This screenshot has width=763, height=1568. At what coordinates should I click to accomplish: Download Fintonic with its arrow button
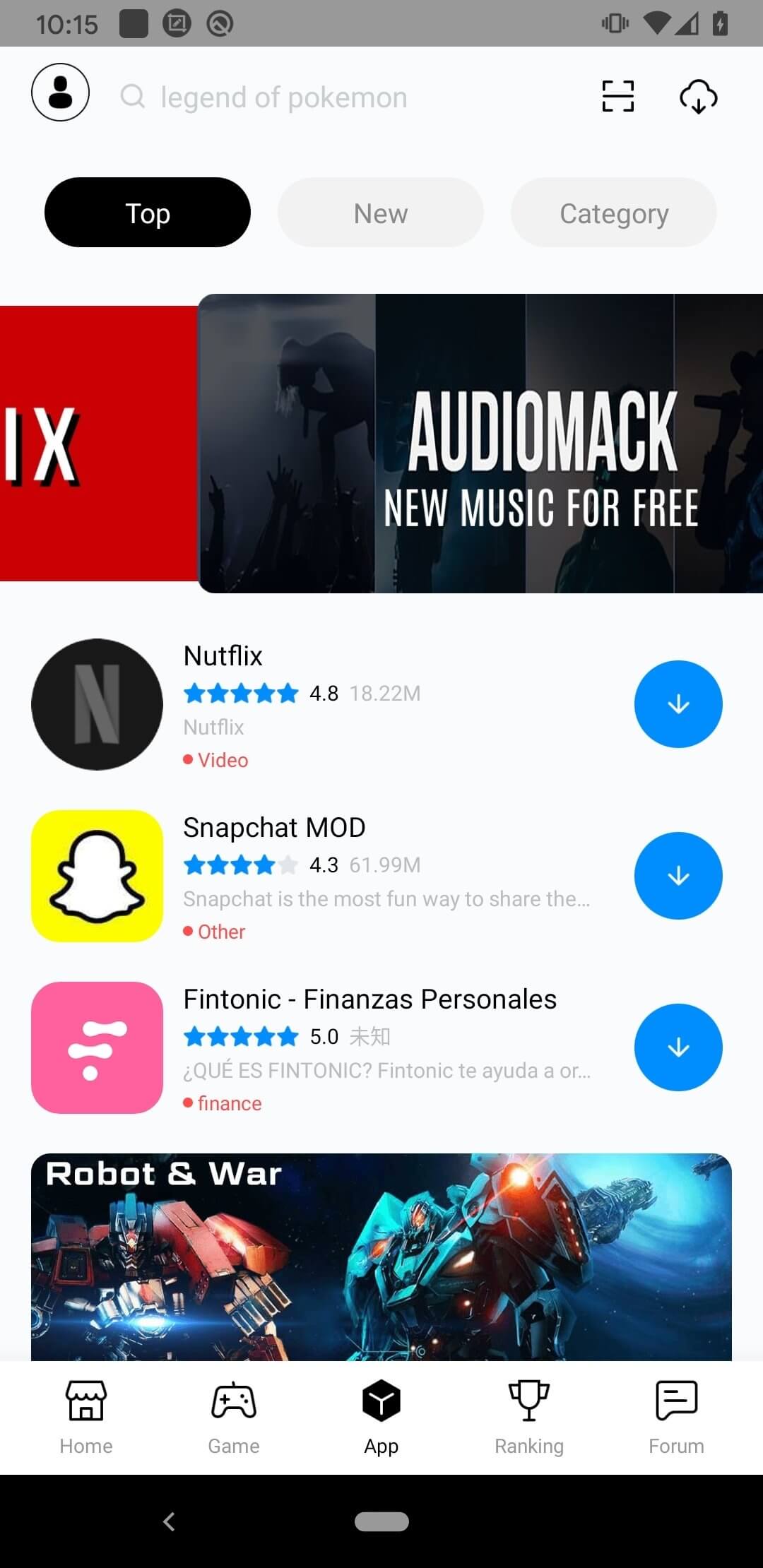(x=678, y=1047)
